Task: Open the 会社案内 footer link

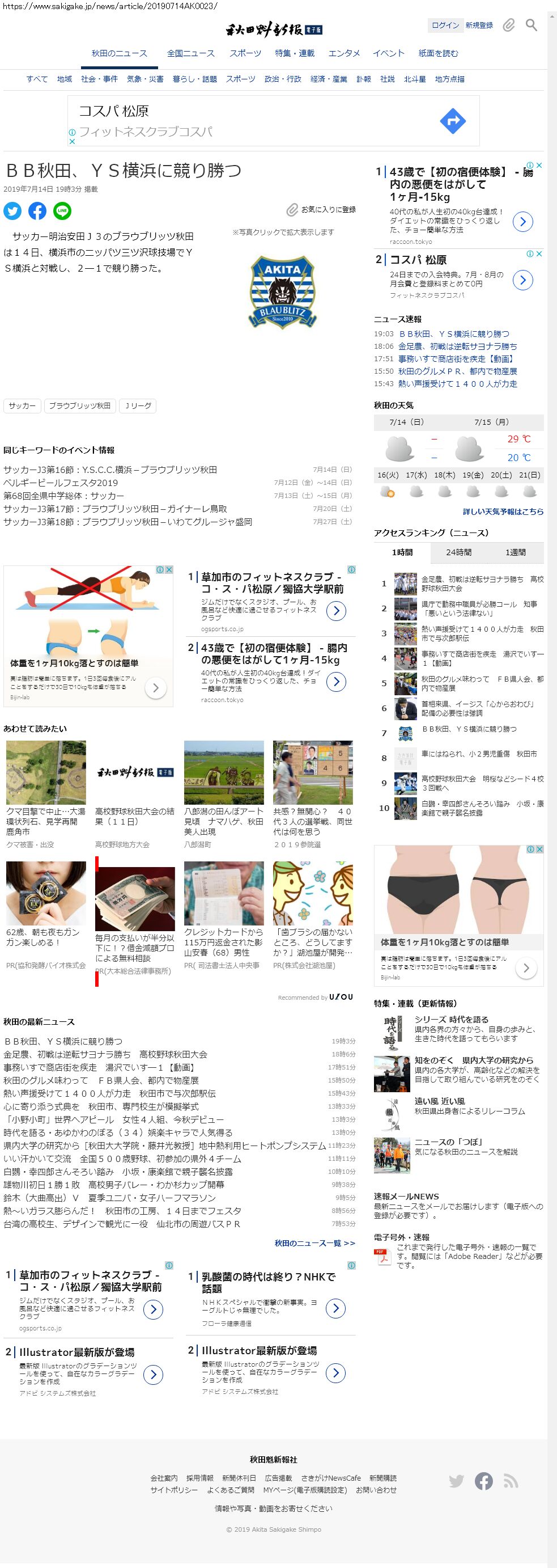Action: [x=164, y=1477]
